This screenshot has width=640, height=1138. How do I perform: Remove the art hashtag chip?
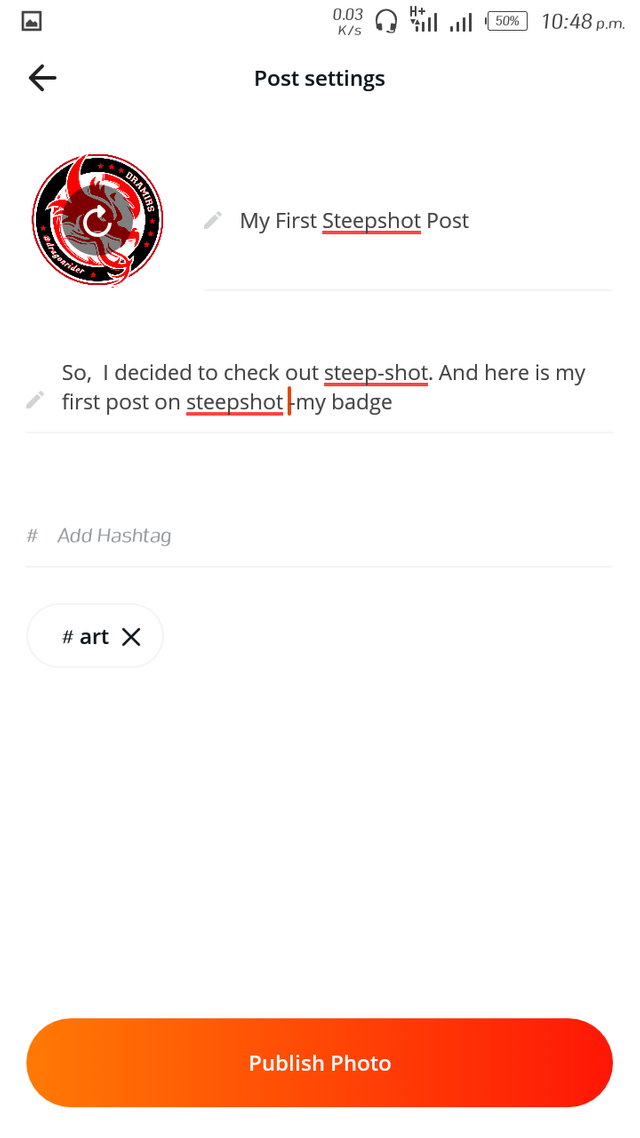point(131,637)
